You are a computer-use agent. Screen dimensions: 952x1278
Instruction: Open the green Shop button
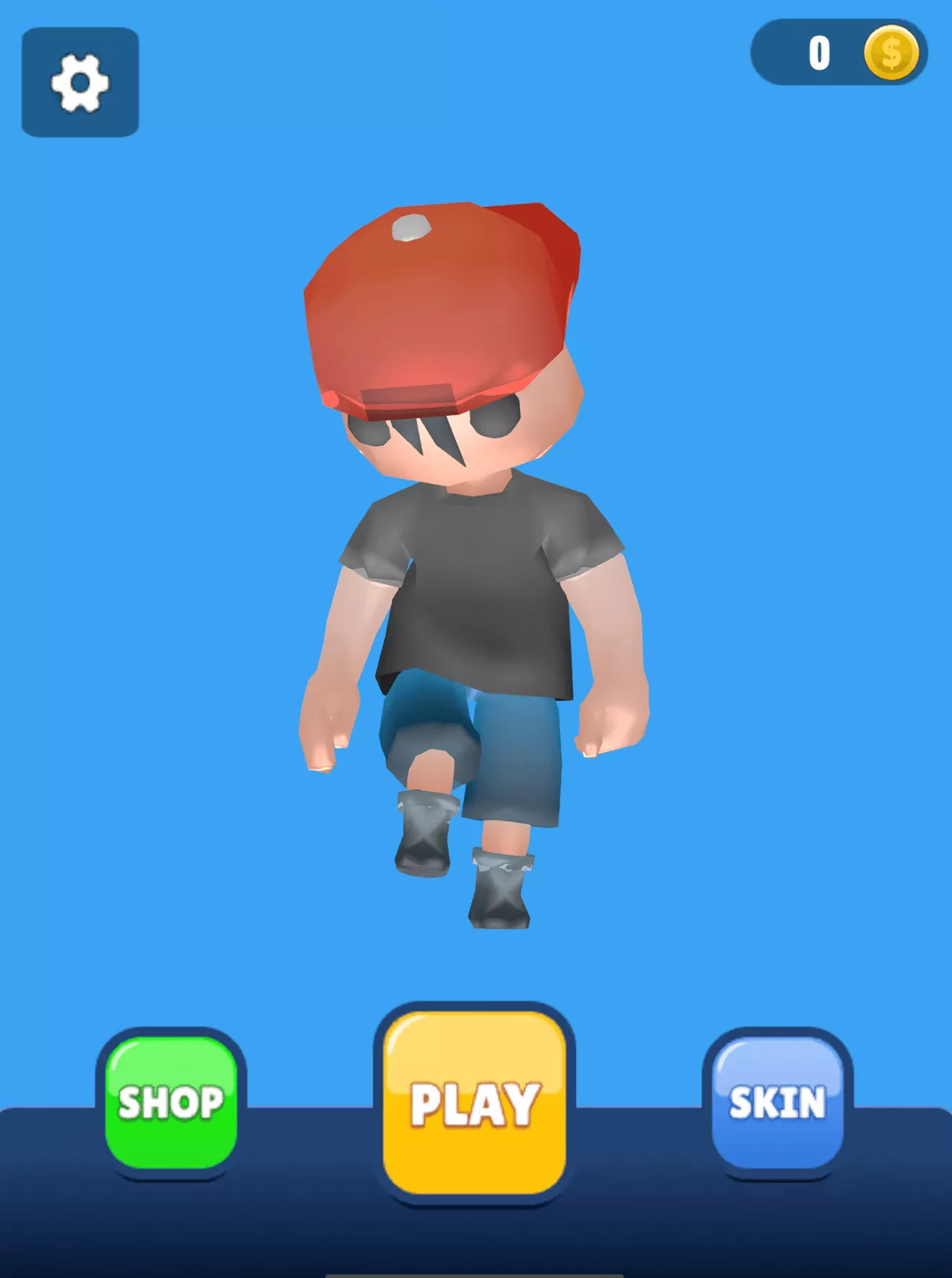click(171, 1102)
